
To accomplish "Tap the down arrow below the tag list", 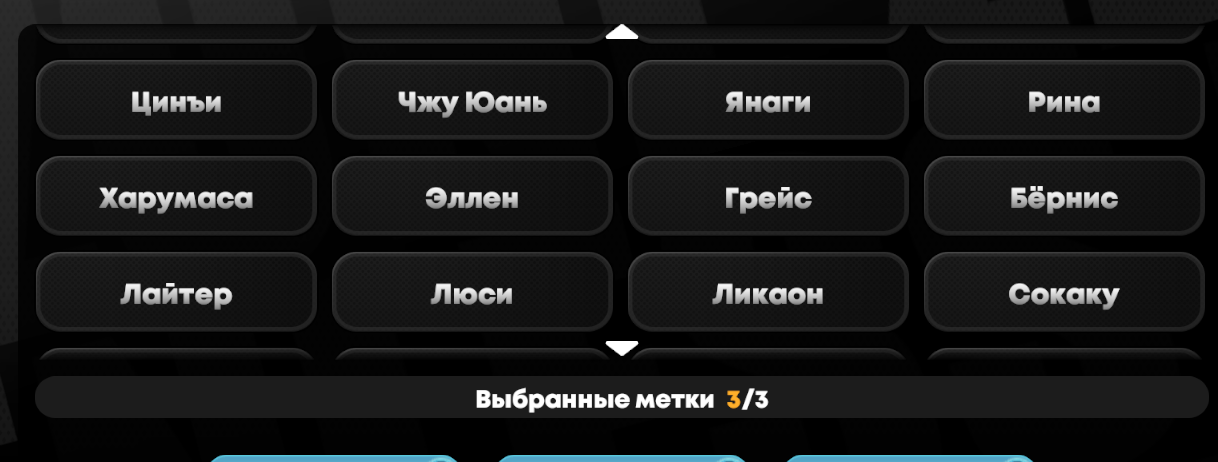I will coord(622,348).
